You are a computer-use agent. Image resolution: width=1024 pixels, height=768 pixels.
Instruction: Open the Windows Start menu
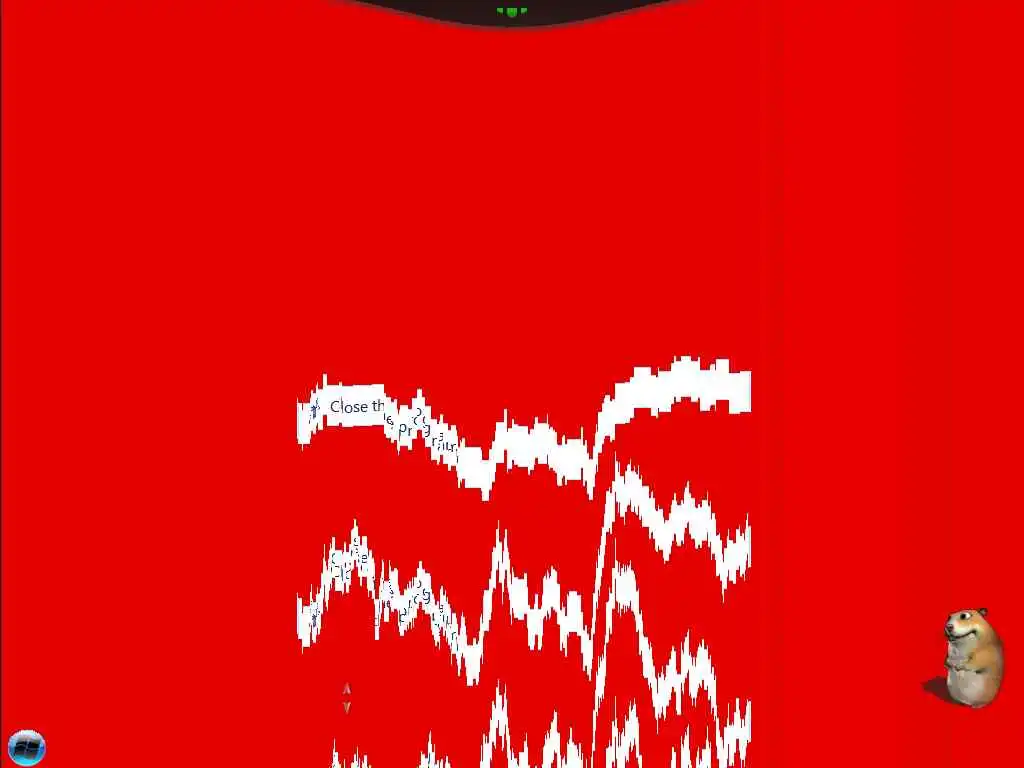pyautogui.click(x=26, y=747)
